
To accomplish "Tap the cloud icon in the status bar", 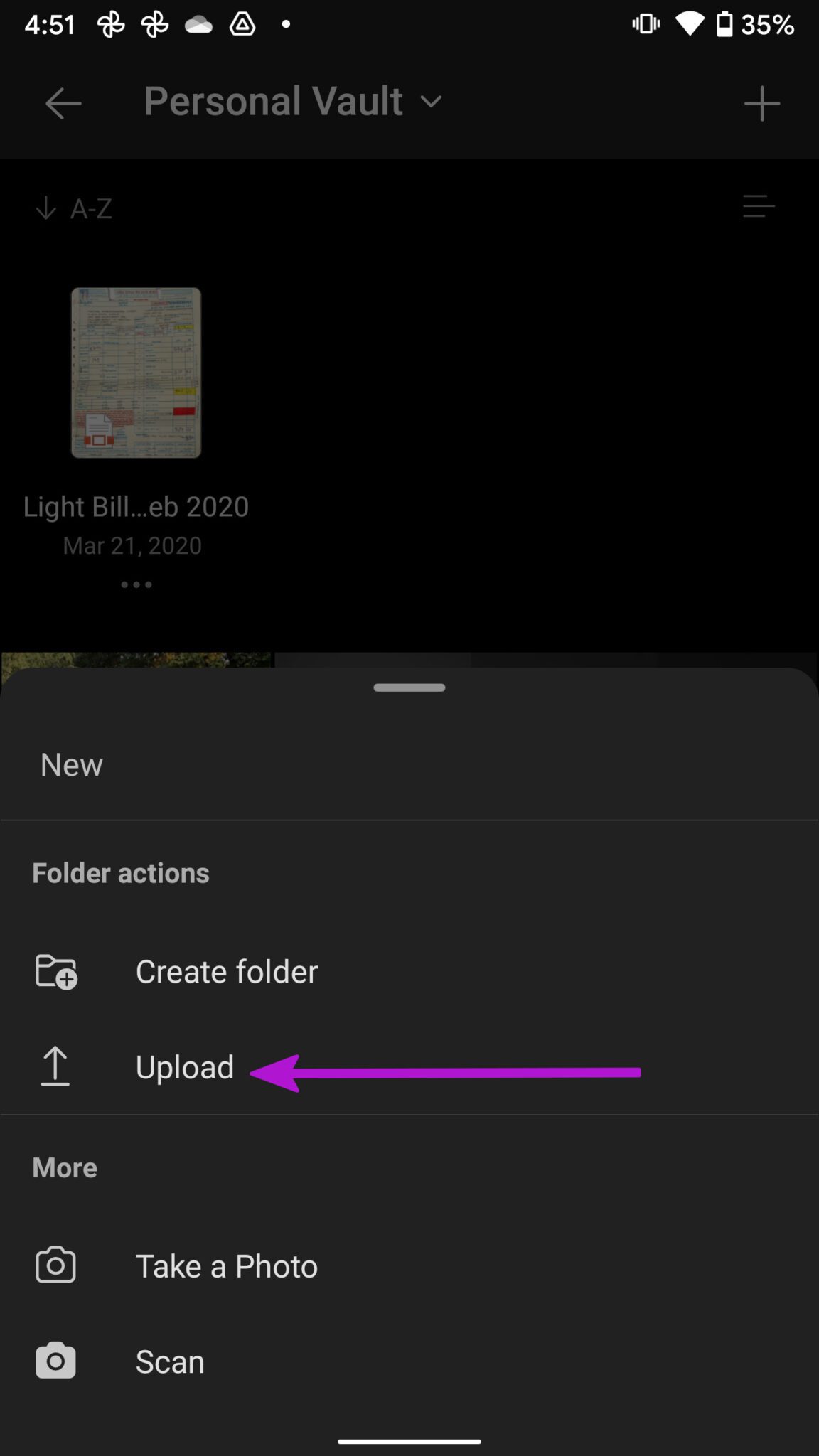I will [199, 24].
